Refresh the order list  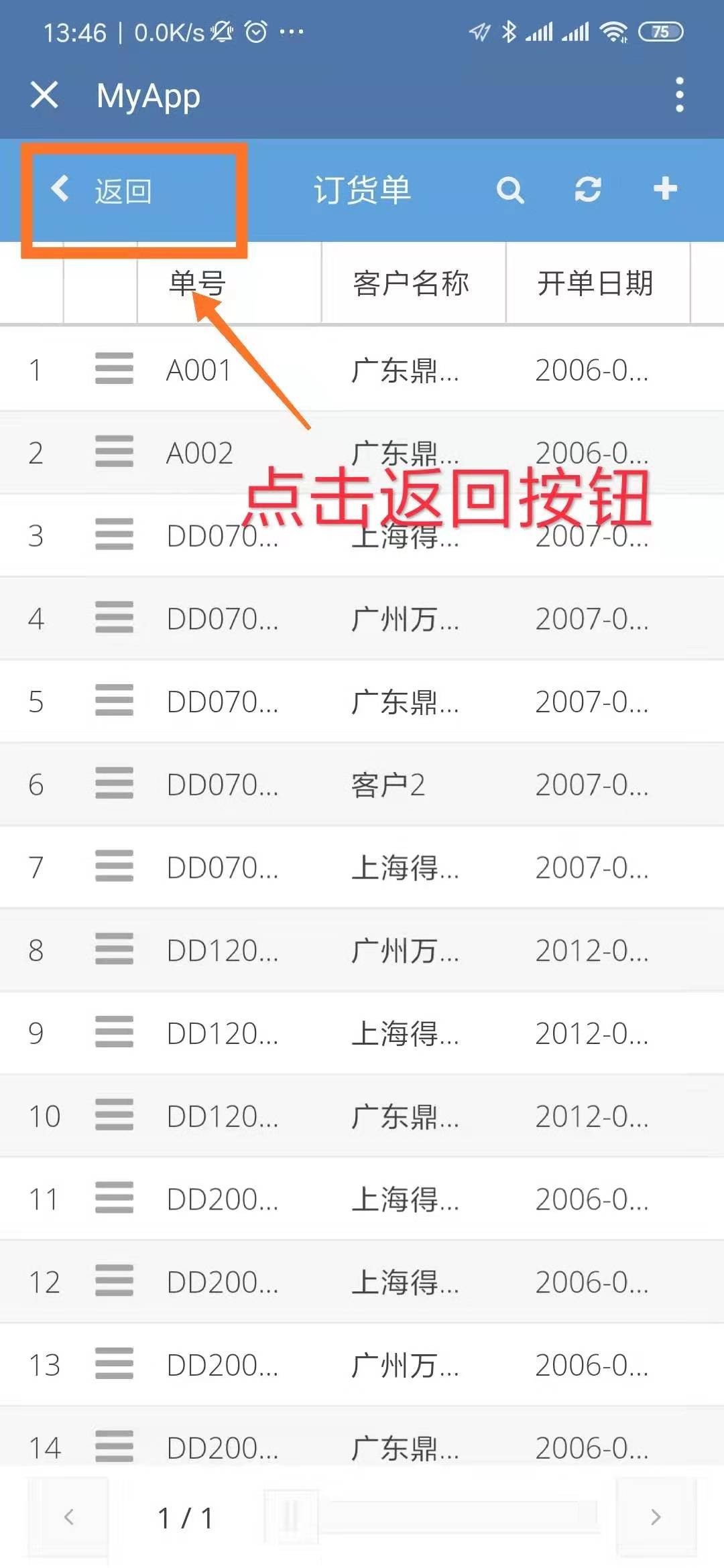pos(588,190)
